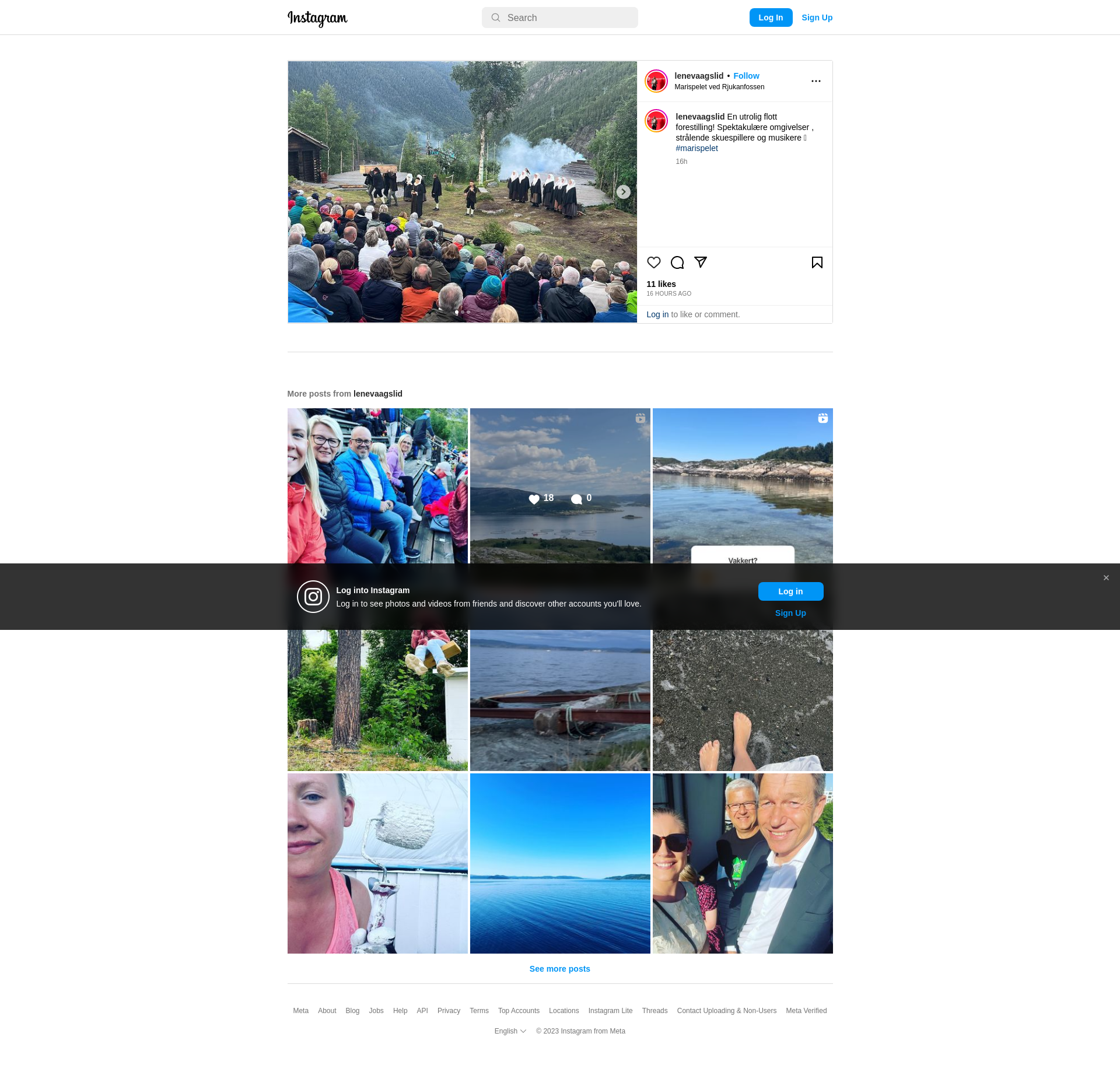Open the comment icon under the post
Viewport: 1120px width, 1072px height.
677,262
